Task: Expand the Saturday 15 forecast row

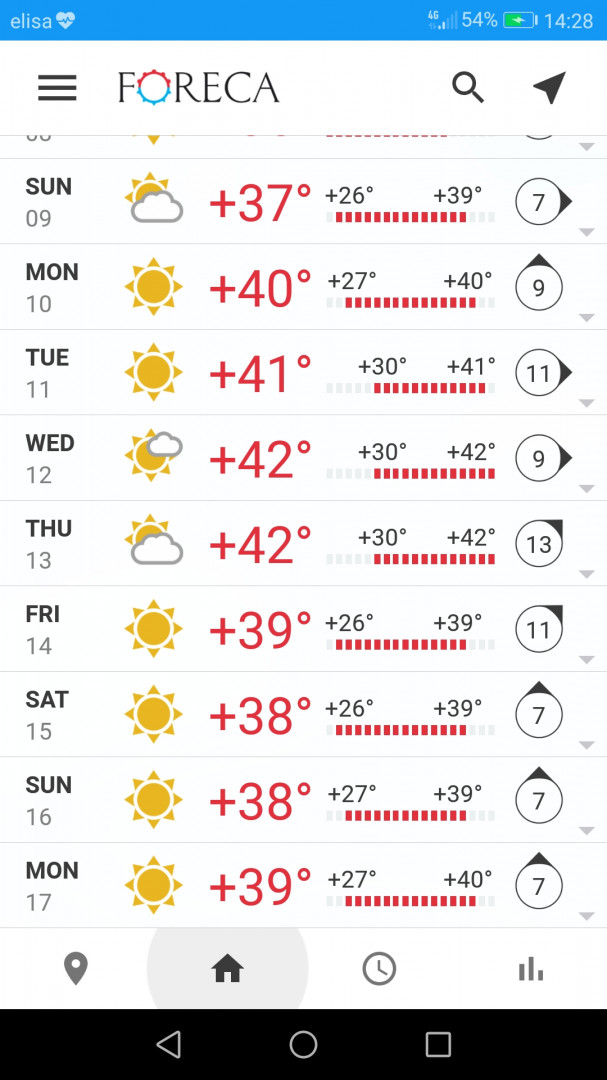Action: pyautogui.click(x=586, y=746)
